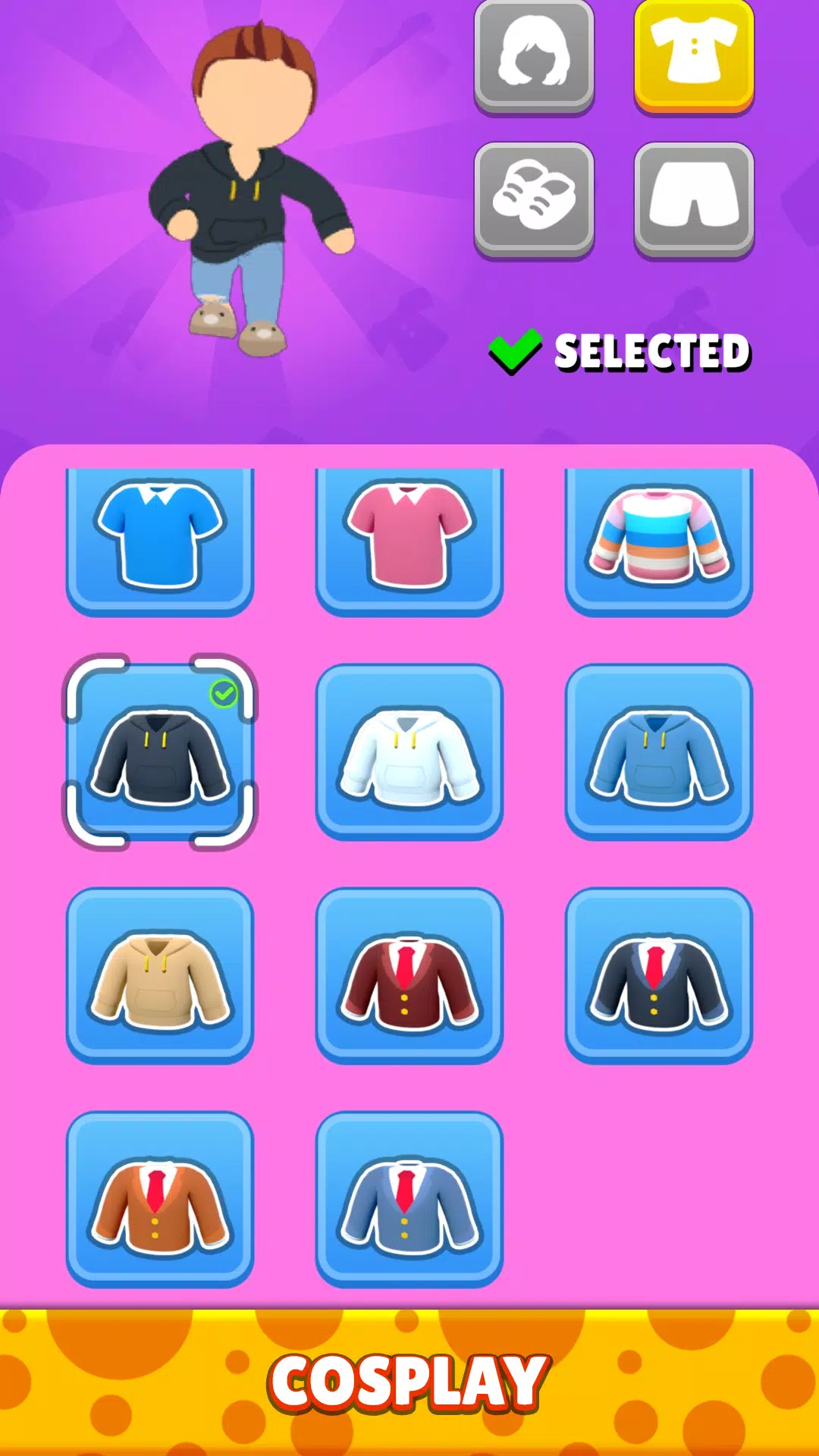The height and width of the screenshot is (1456, 819).
Task: Equip the white hoodie
Action: tap(409, 752)
